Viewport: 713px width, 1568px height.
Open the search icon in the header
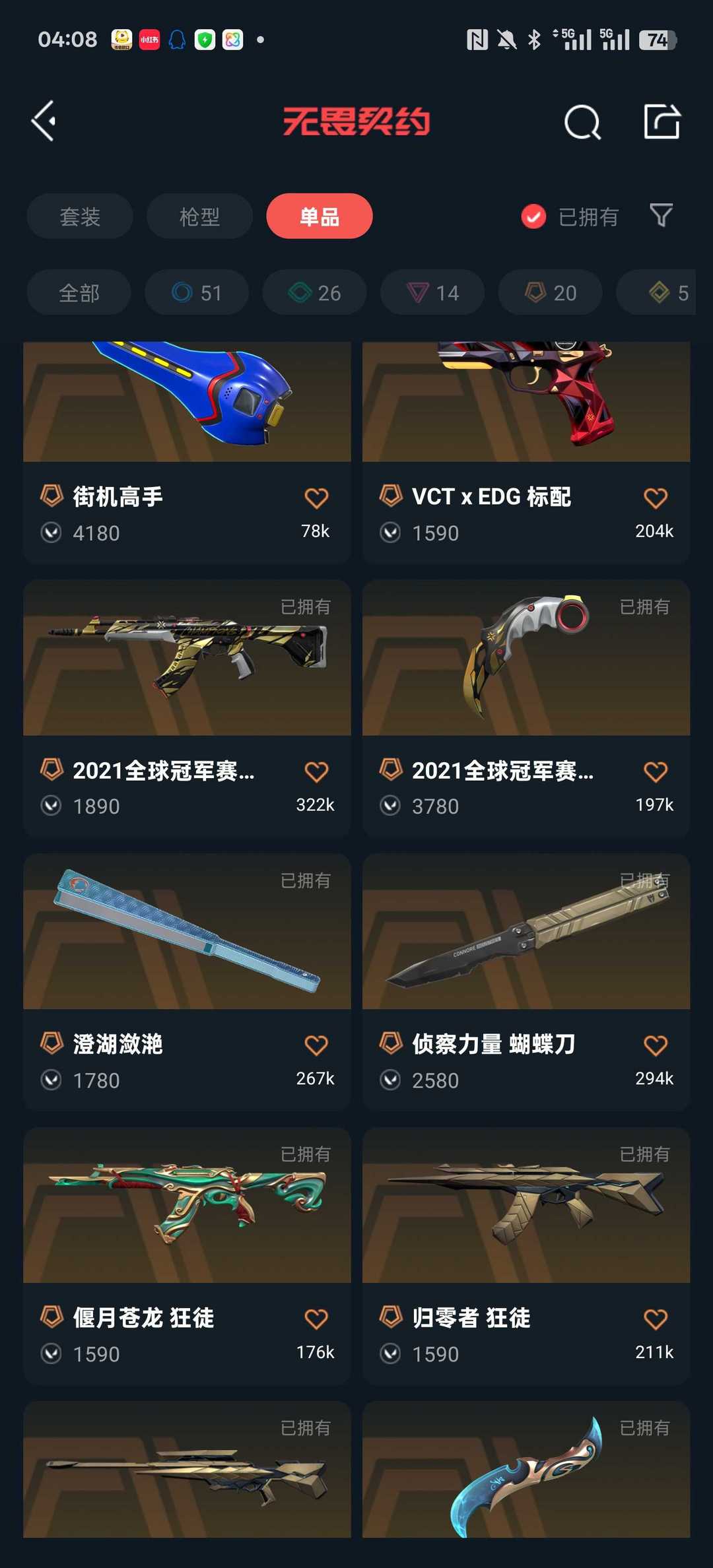click(582, 122)
